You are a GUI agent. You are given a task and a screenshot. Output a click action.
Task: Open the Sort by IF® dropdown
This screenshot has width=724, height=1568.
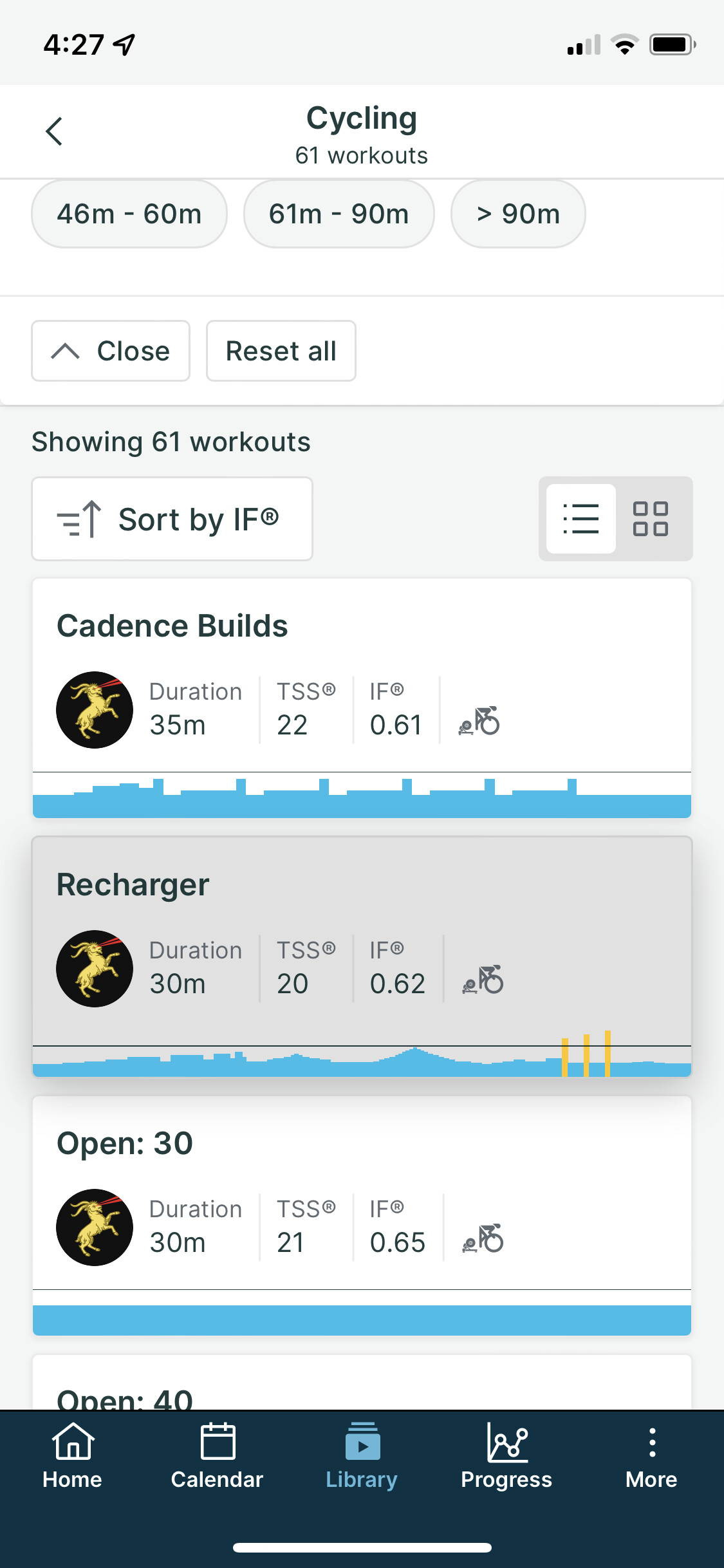click(172, 519)
